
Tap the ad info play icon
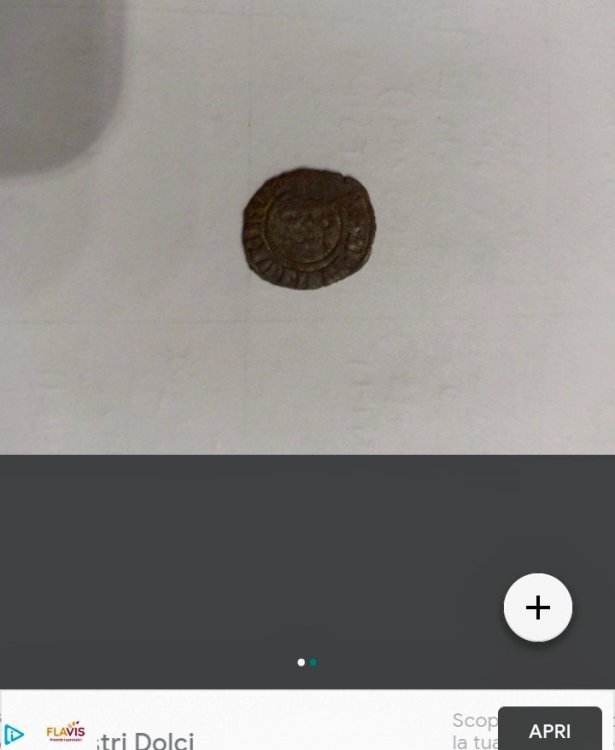pos(14,735)
